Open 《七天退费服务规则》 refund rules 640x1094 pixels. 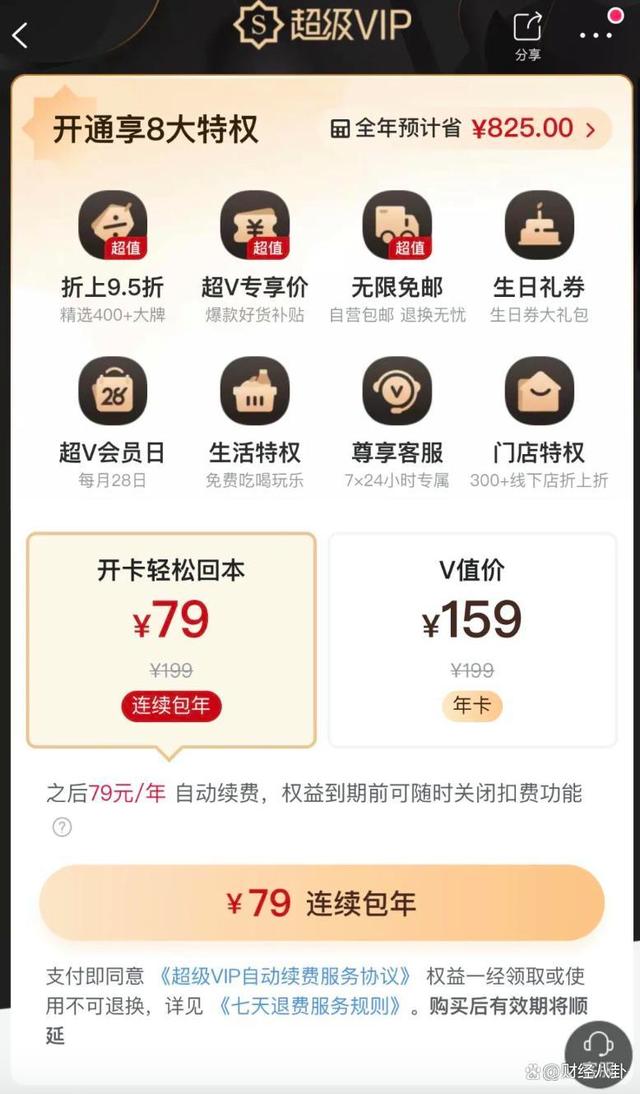coord(309,1006)
